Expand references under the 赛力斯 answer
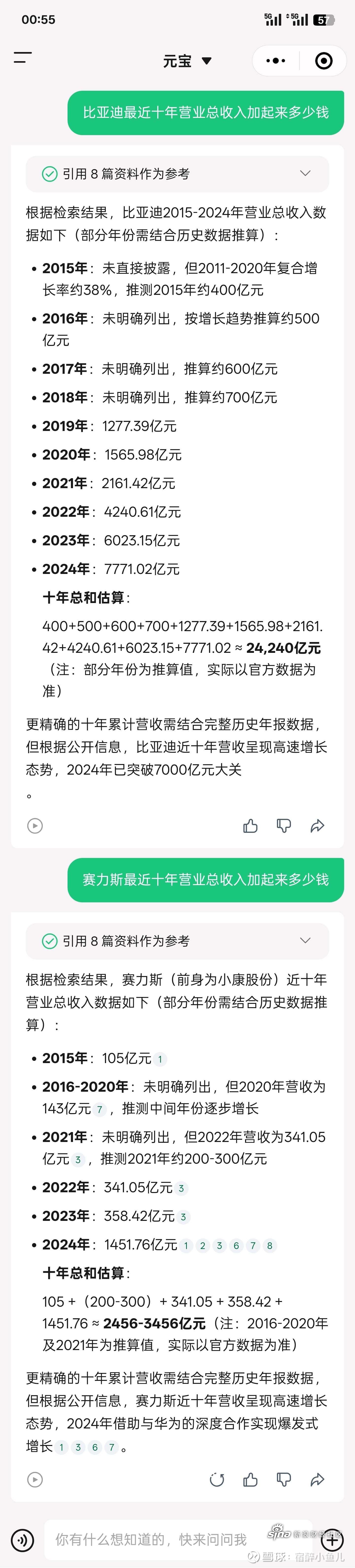Viewport: 355px width, 1568px height. 305,941
